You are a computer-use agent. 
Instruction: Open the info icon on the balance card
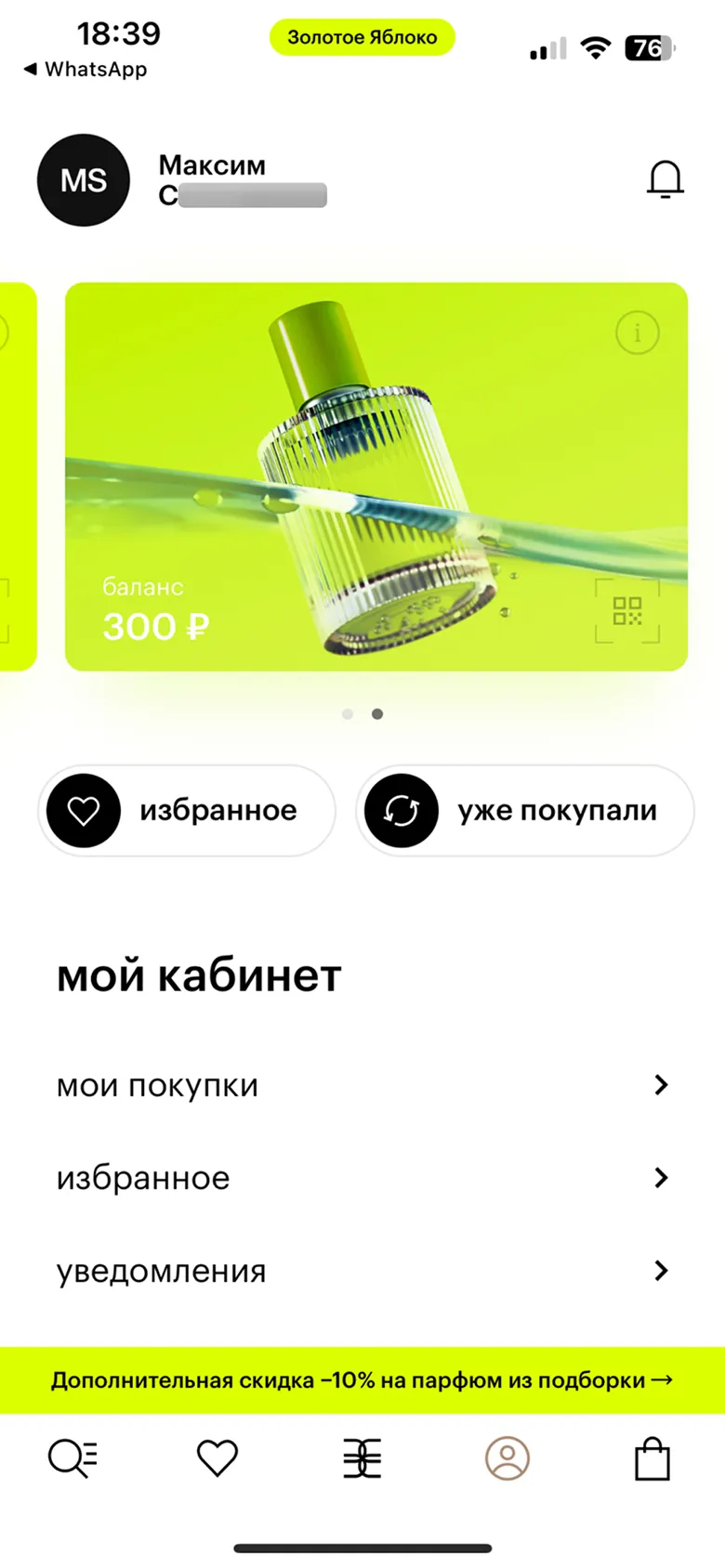tap(638, 333)
